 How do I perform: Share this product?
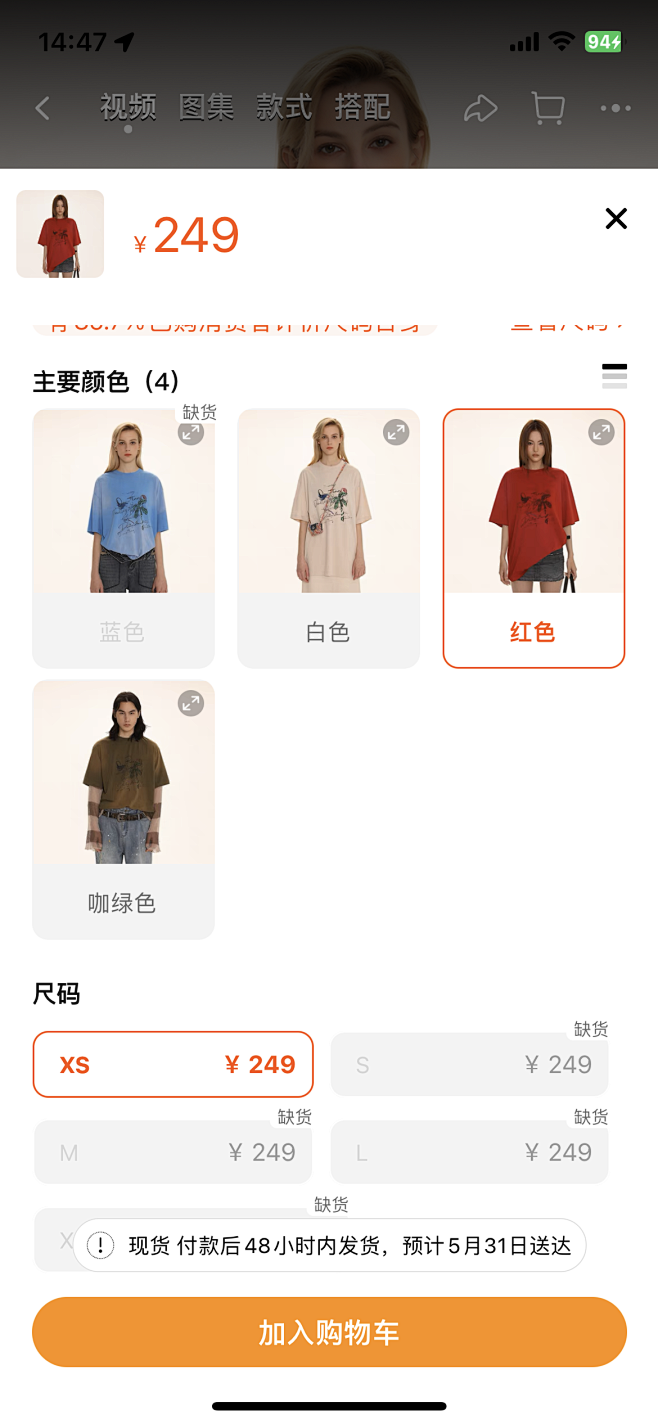click(x=481, y=108)
